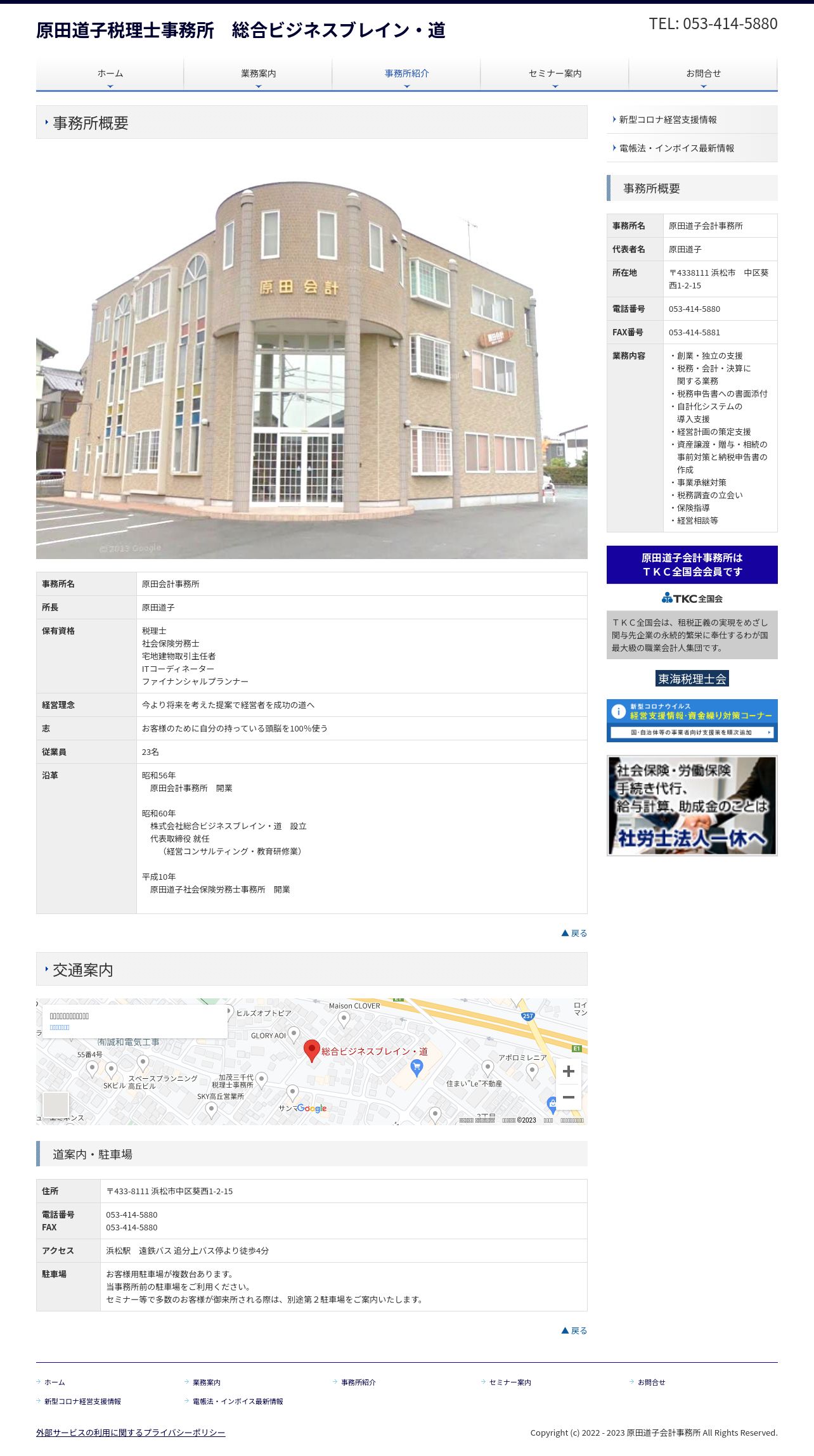Zoom in on the map
814x1456 pixels.
point(568,1071)
